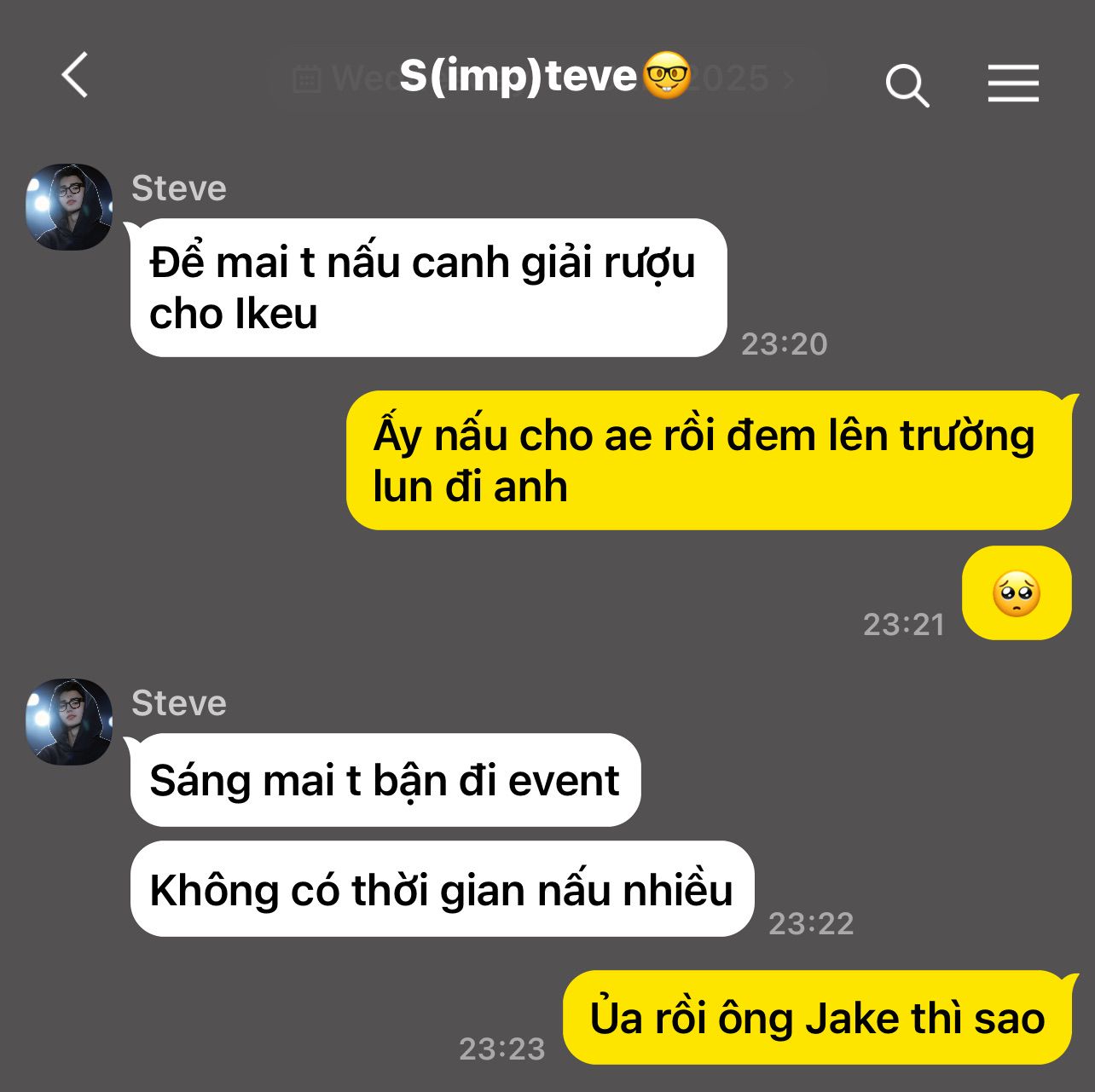Go back to the chat list

pos(75,76)
